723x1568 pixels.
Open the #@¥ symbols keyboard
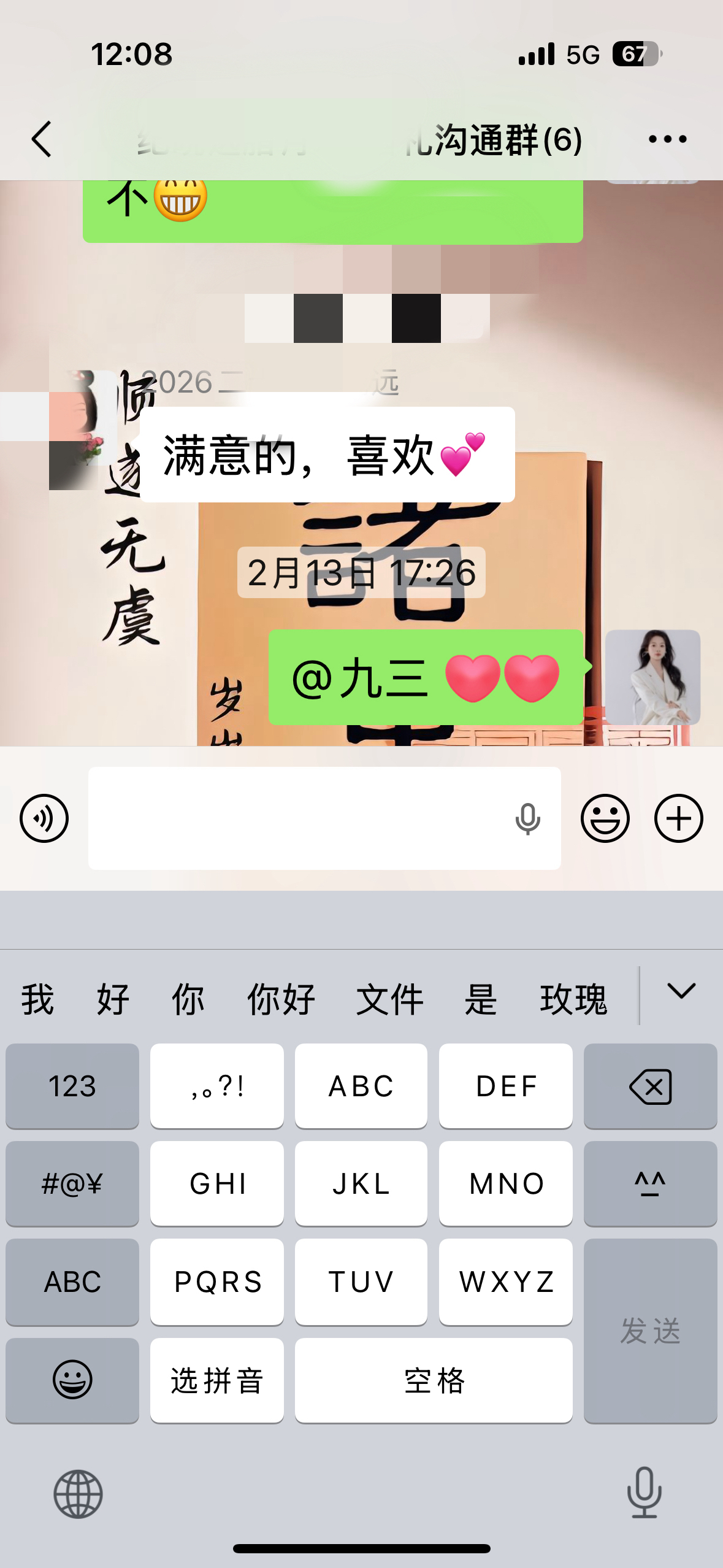pos(72,1183)
